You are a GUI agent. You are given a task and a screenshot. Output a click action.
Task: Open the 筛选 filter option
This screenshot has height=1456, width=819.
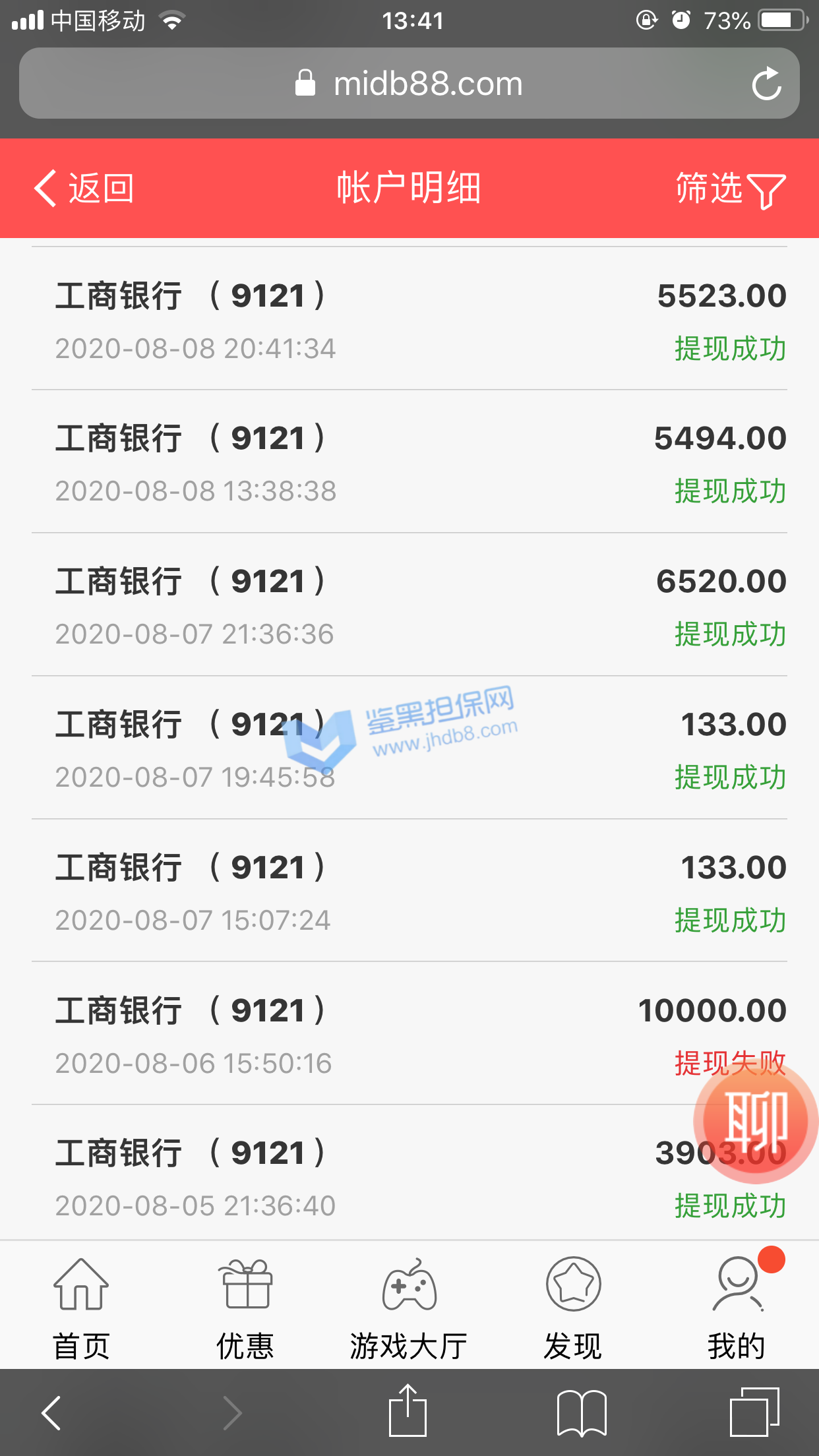(730, 189)
